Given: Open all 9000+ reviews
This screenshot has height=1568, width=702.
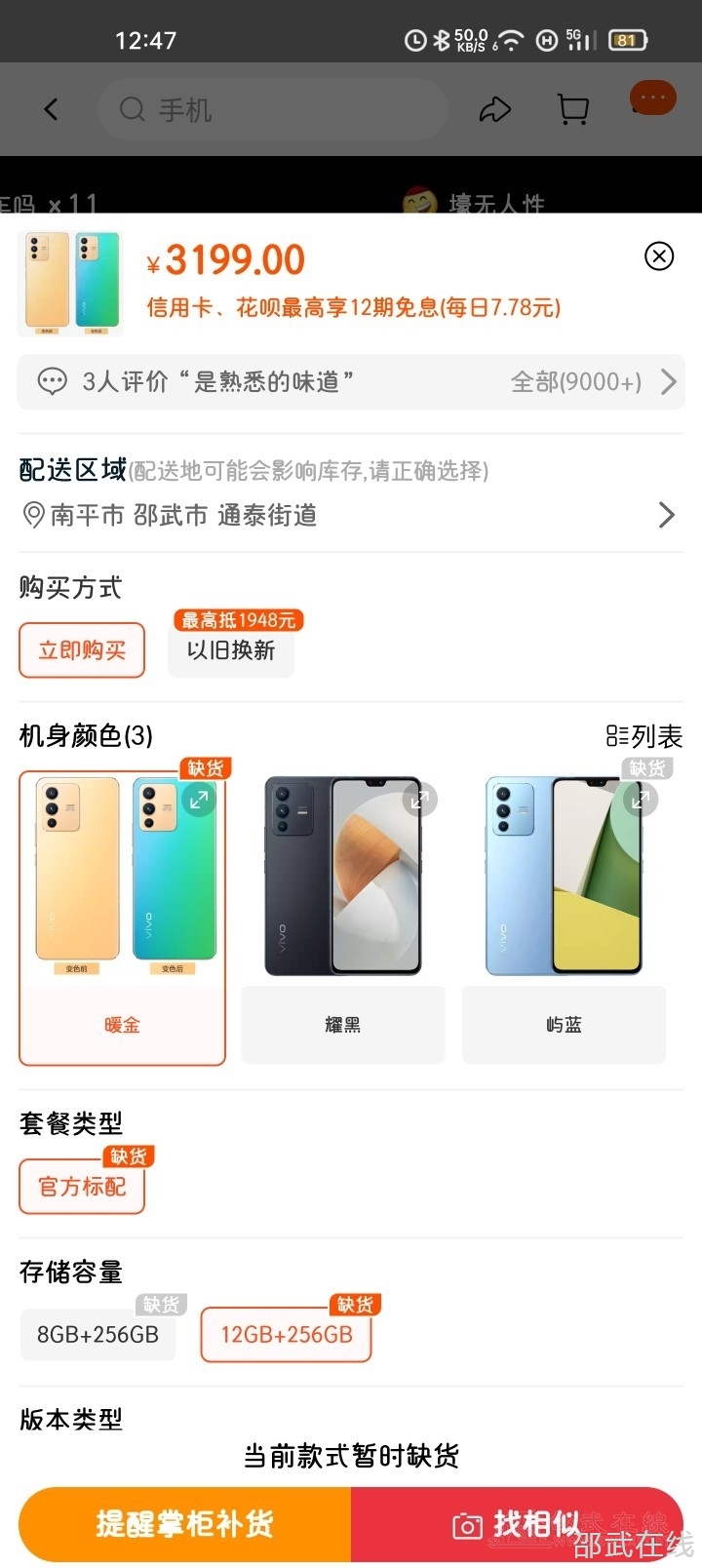Looking at the screenshot, I should pos(593,381).
